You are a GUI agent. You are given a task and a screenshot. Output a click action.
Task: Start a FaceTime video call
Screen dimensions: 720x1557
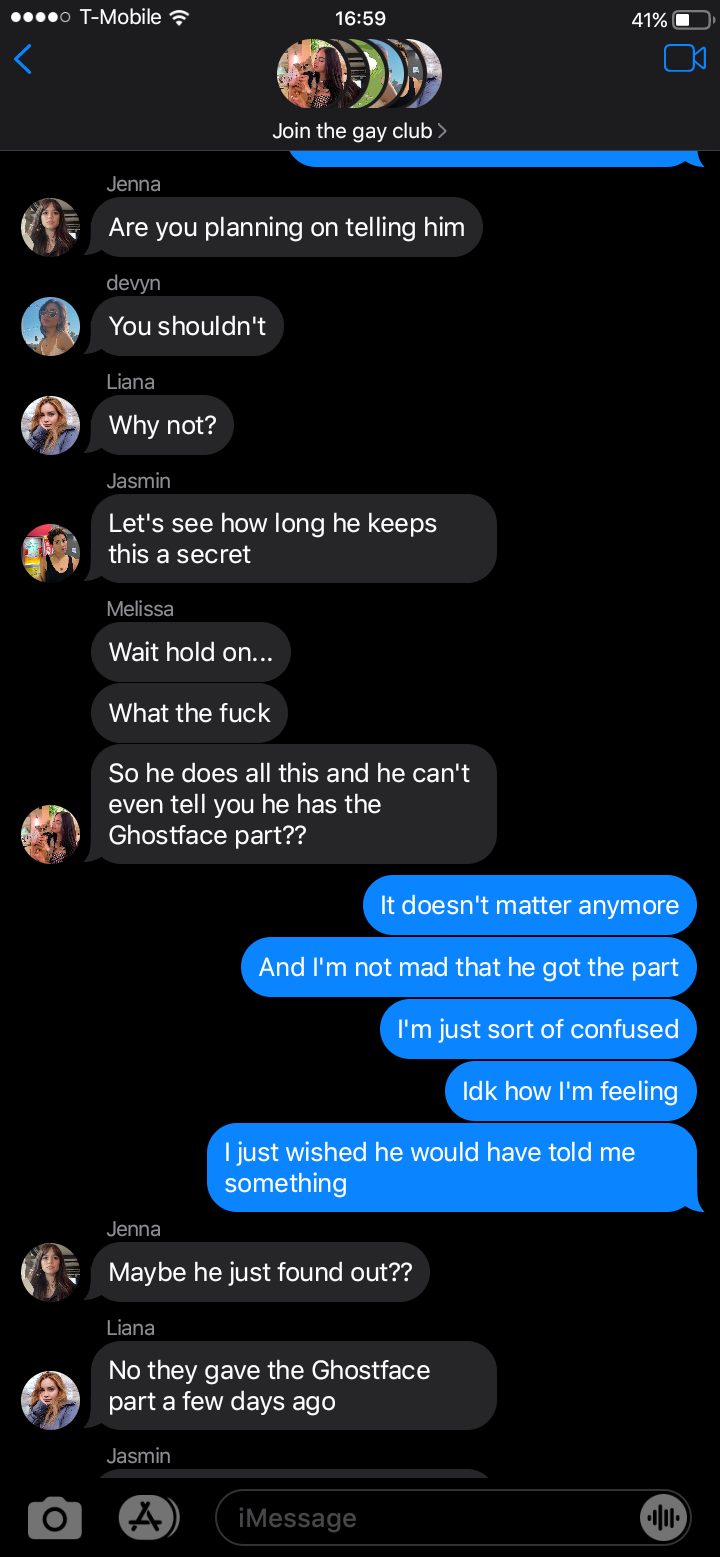tap(684, 59)
